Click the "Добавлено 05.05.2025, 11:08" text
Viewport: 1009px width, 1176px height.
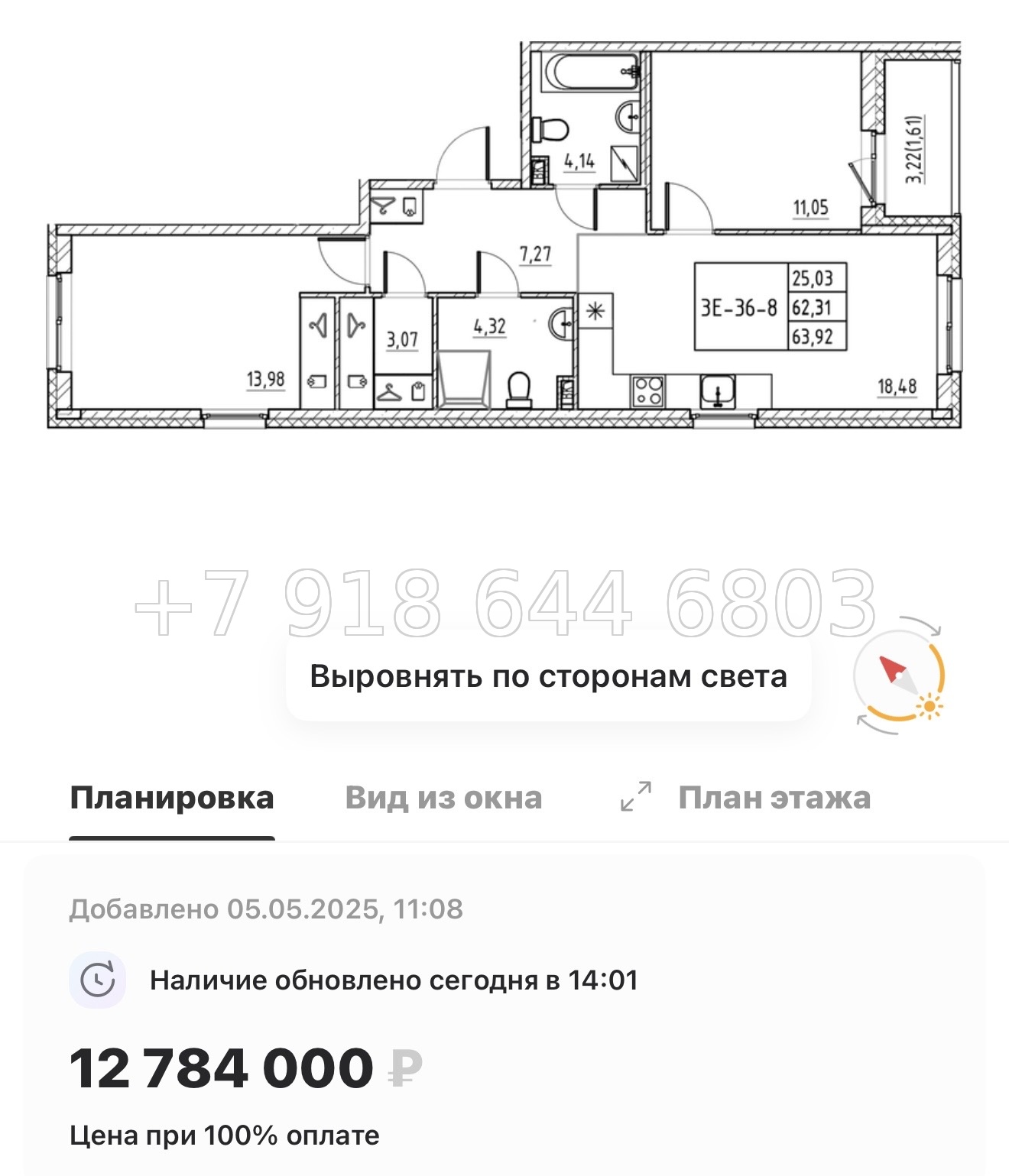(271, 909)
